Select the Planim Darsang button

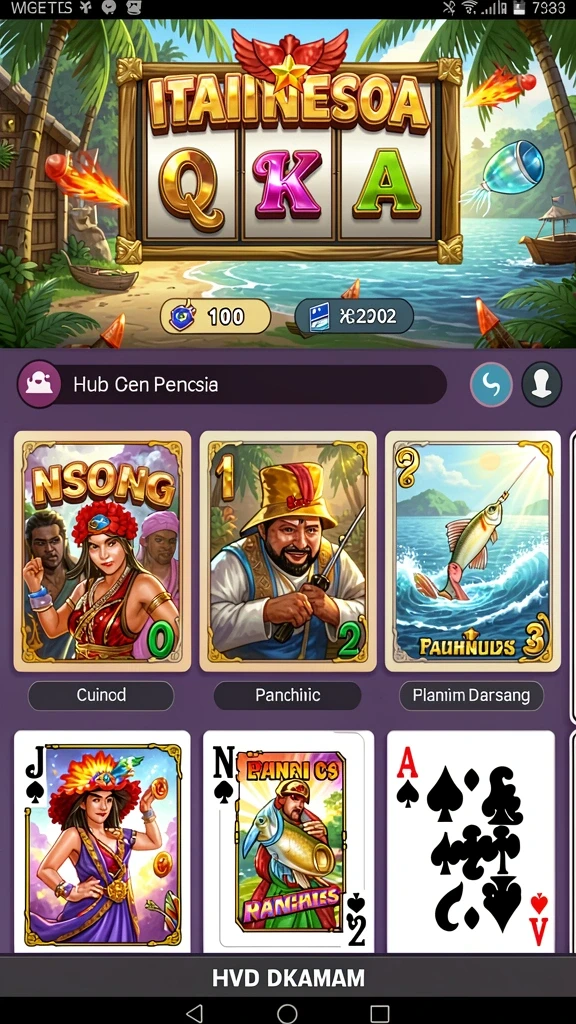tap(472, 696)
